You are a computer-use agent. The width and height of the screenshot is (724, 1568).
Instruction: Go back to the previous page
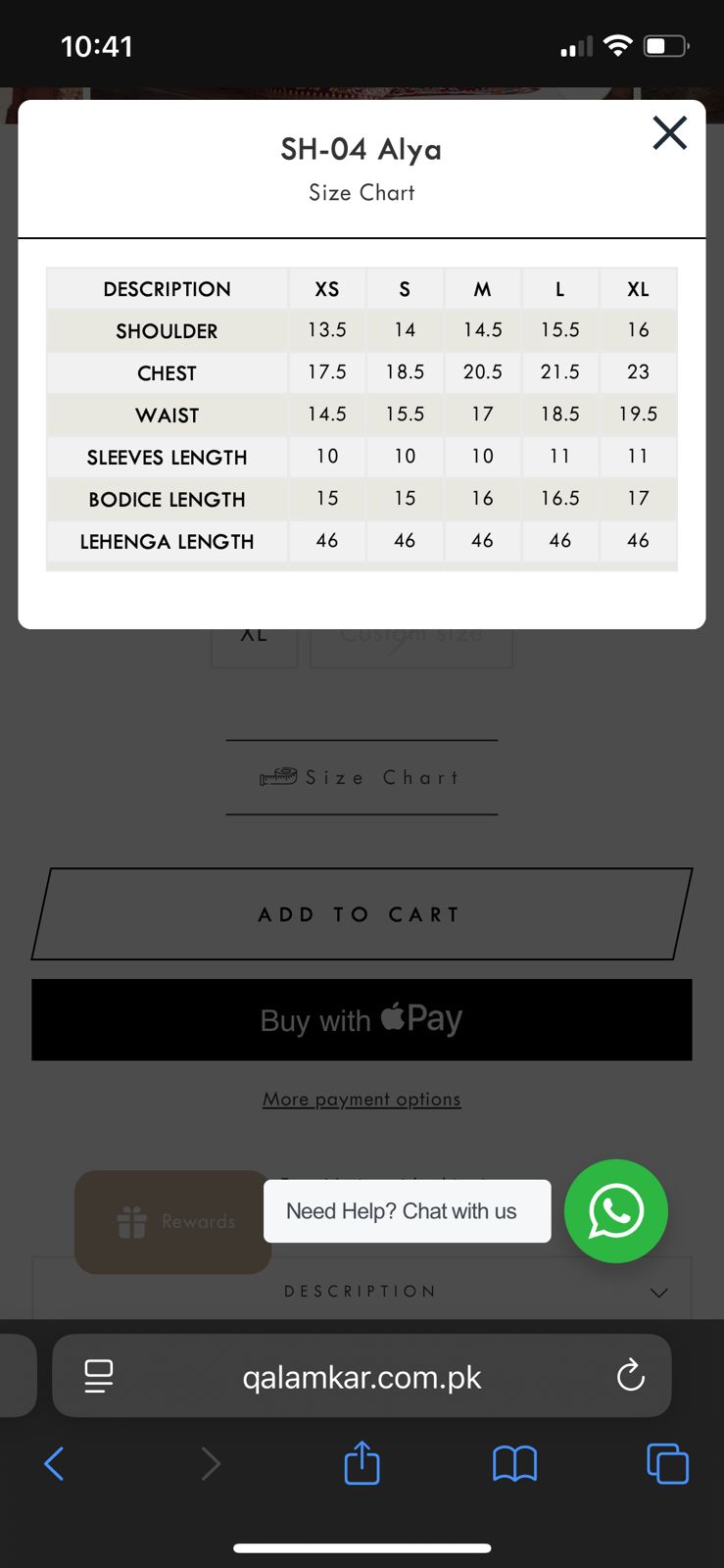55,1464
